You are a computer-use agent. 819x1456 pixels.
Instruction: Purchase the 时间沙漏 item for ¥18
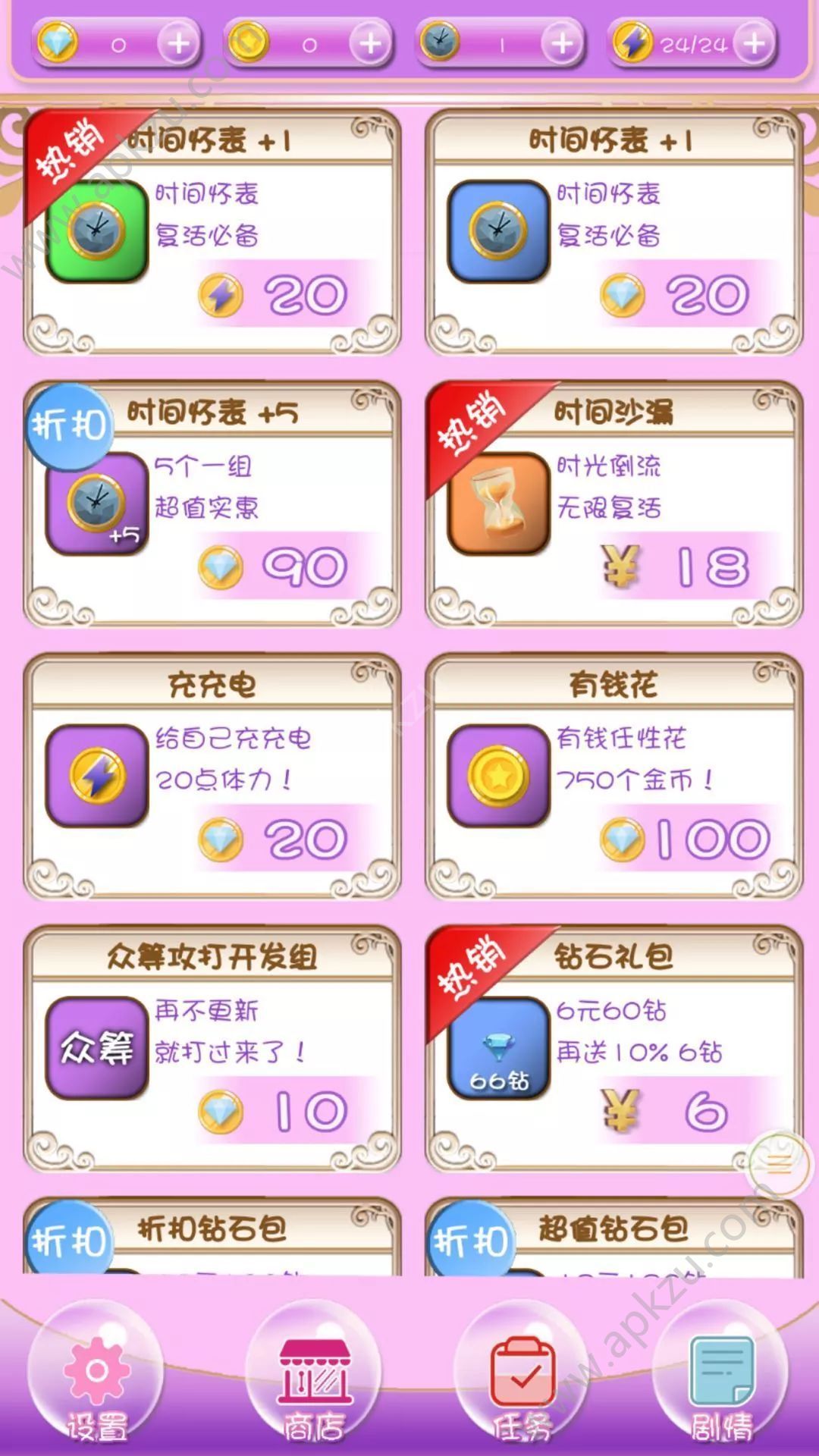coord(675,565)
